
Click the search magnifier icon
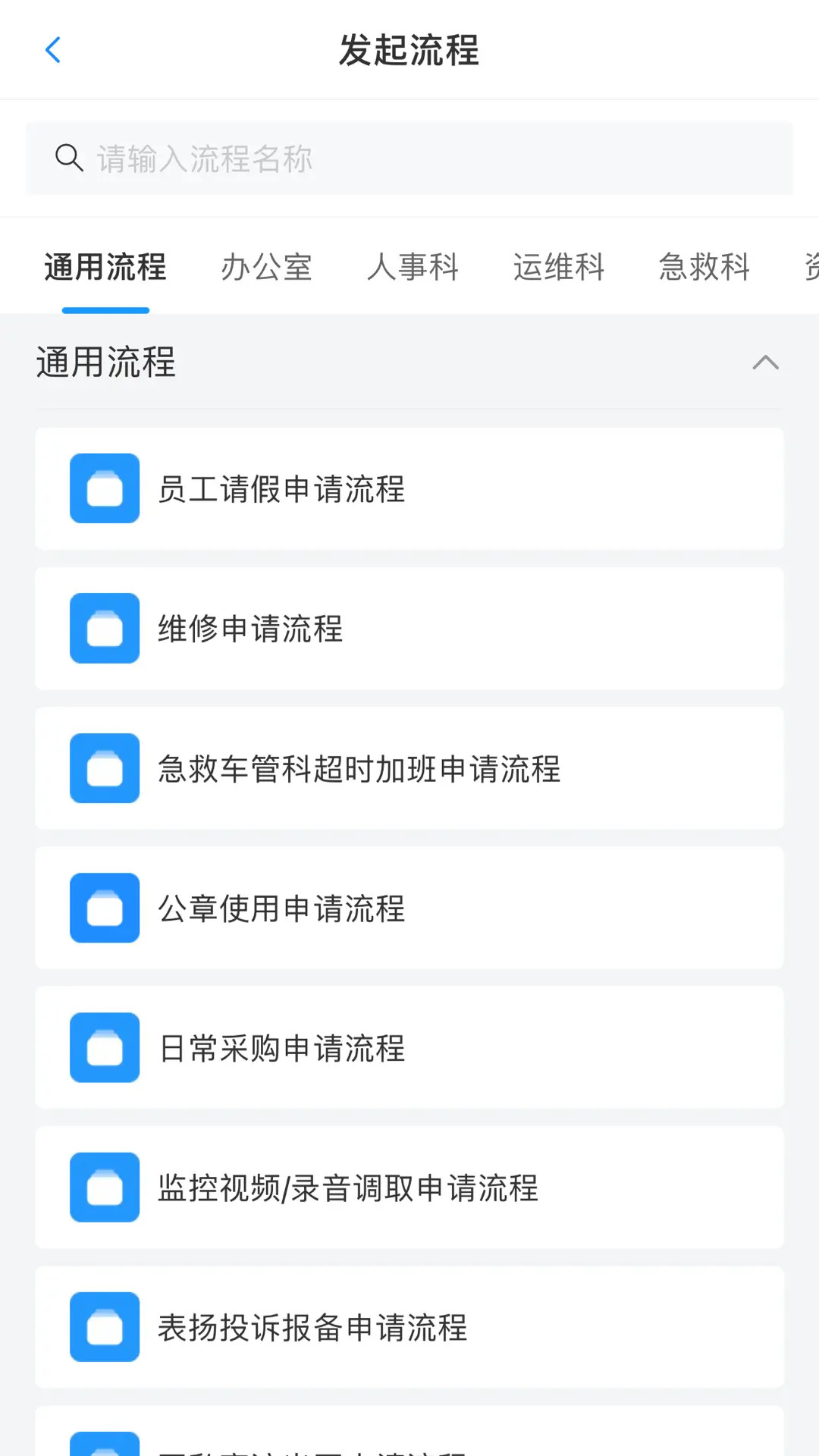(69, 158)
